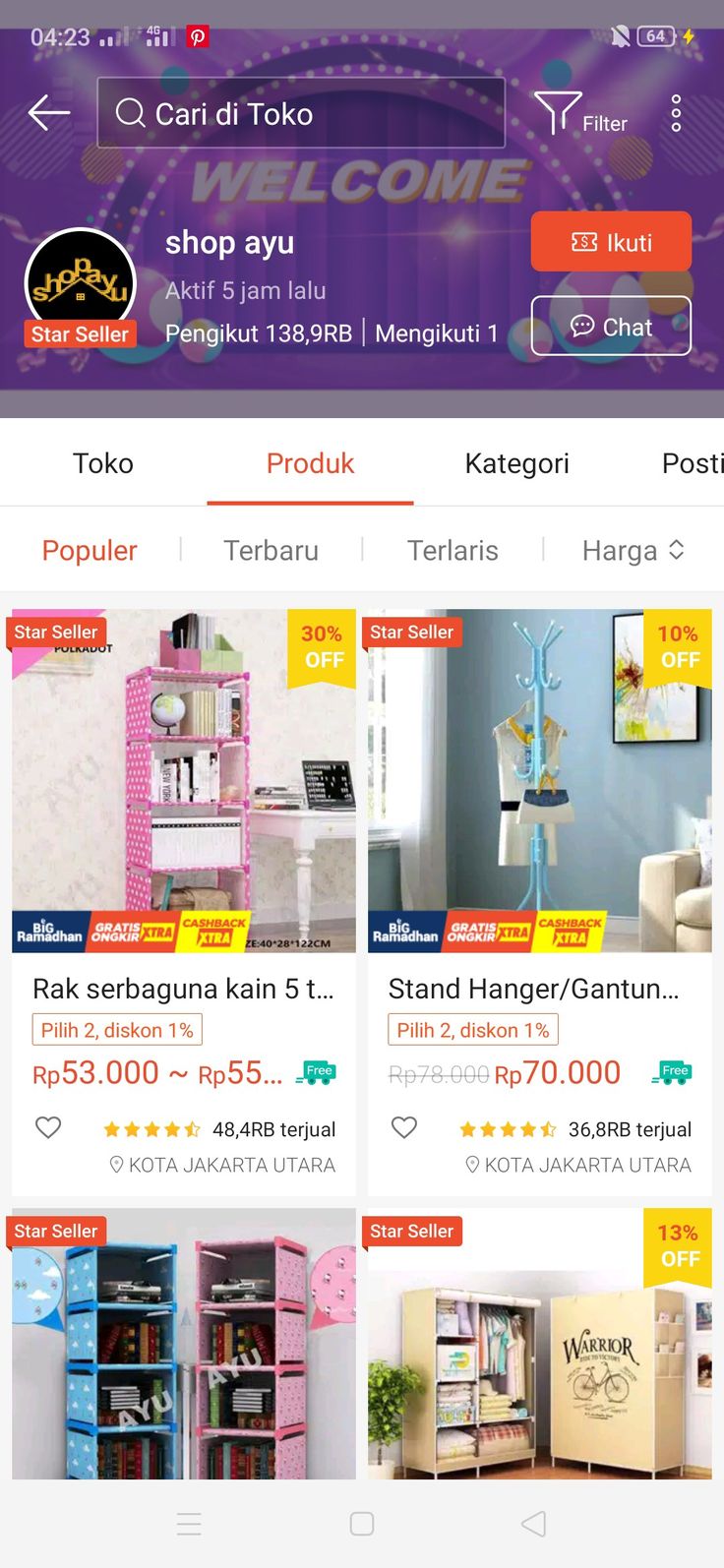Follow the shop with Ikuti button

[x=611, y=242]
